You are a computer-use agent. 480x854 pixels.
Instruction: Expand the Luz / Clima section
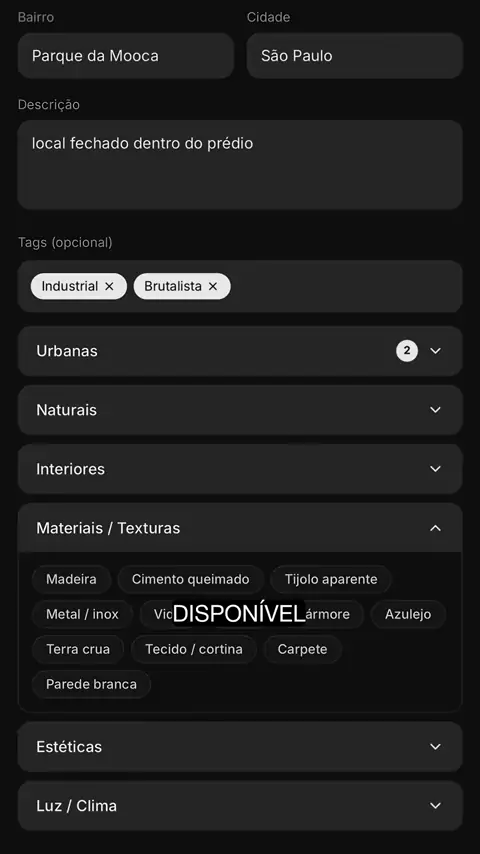click(240, 806)
